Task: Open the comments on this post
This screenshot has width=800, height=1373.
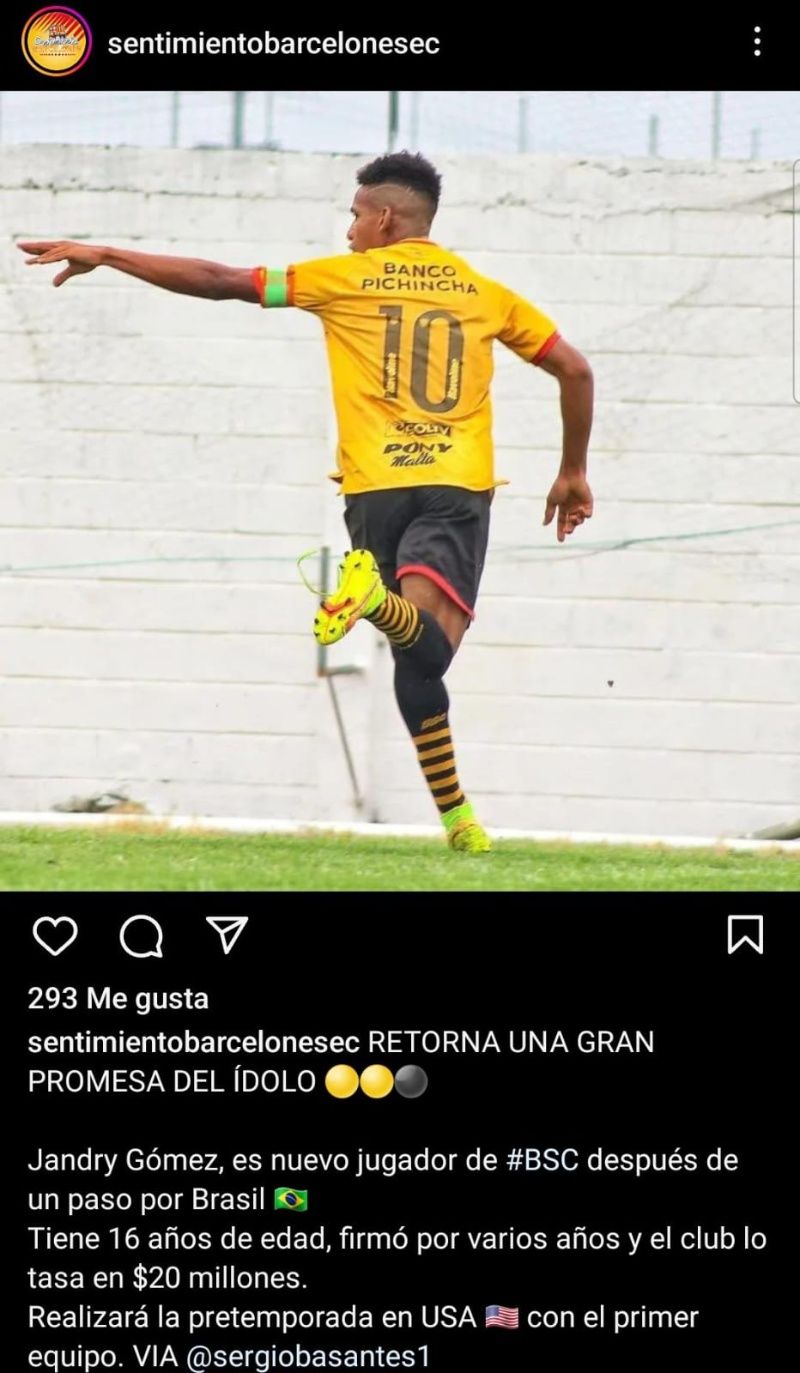Action: point(141,936)
